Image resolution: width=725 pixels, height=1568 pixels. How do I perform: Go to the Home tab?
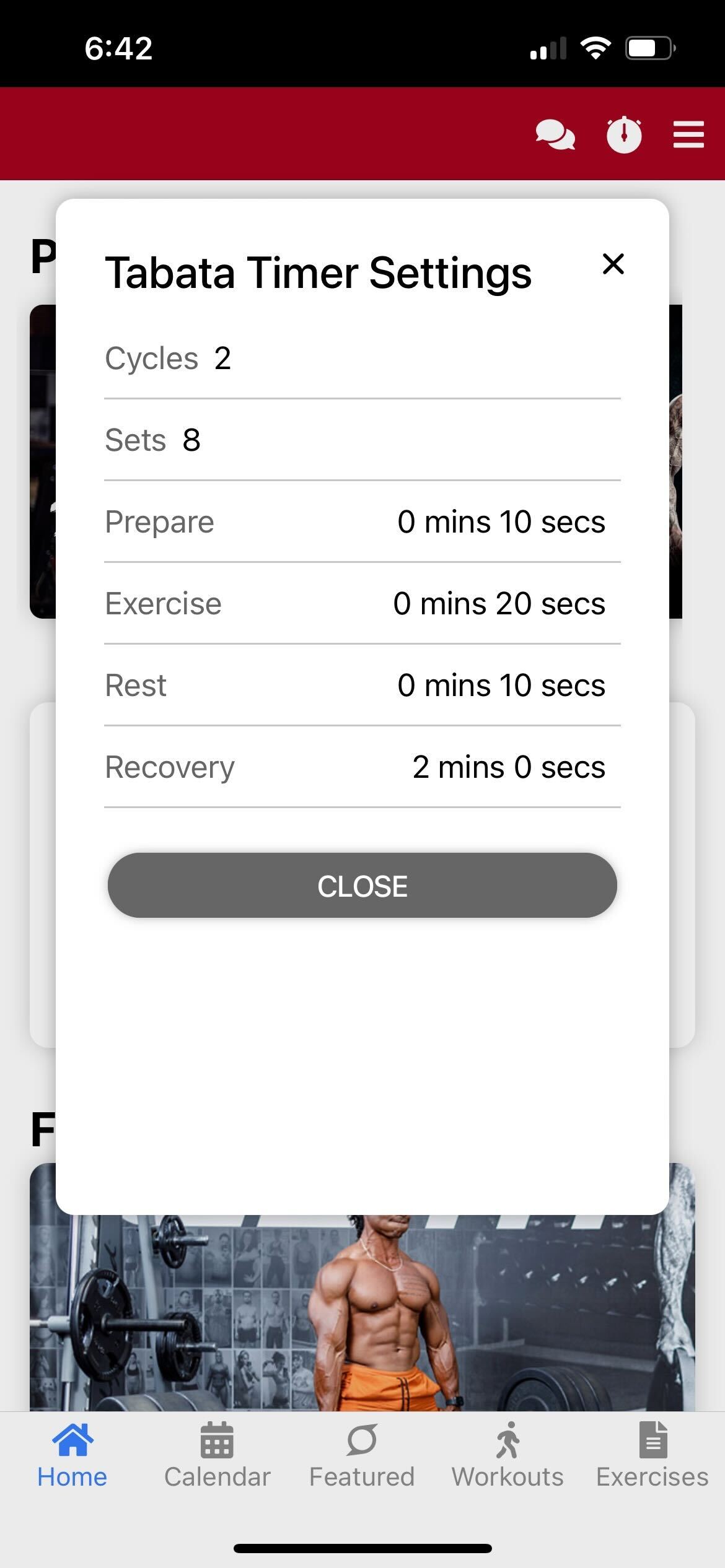tap(72, 1455)
